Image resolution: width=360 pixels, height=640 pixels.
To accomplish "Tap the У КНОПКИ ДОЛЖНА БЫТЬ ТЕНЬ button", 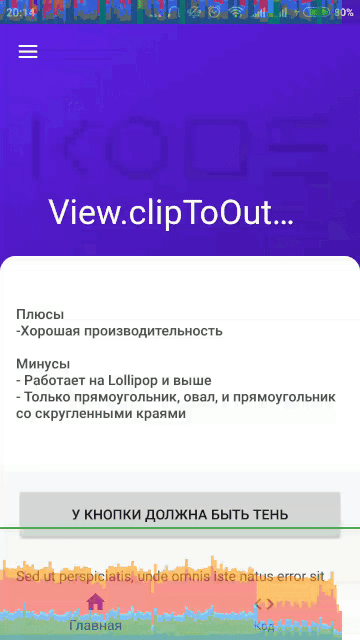I will coord(180,514).
